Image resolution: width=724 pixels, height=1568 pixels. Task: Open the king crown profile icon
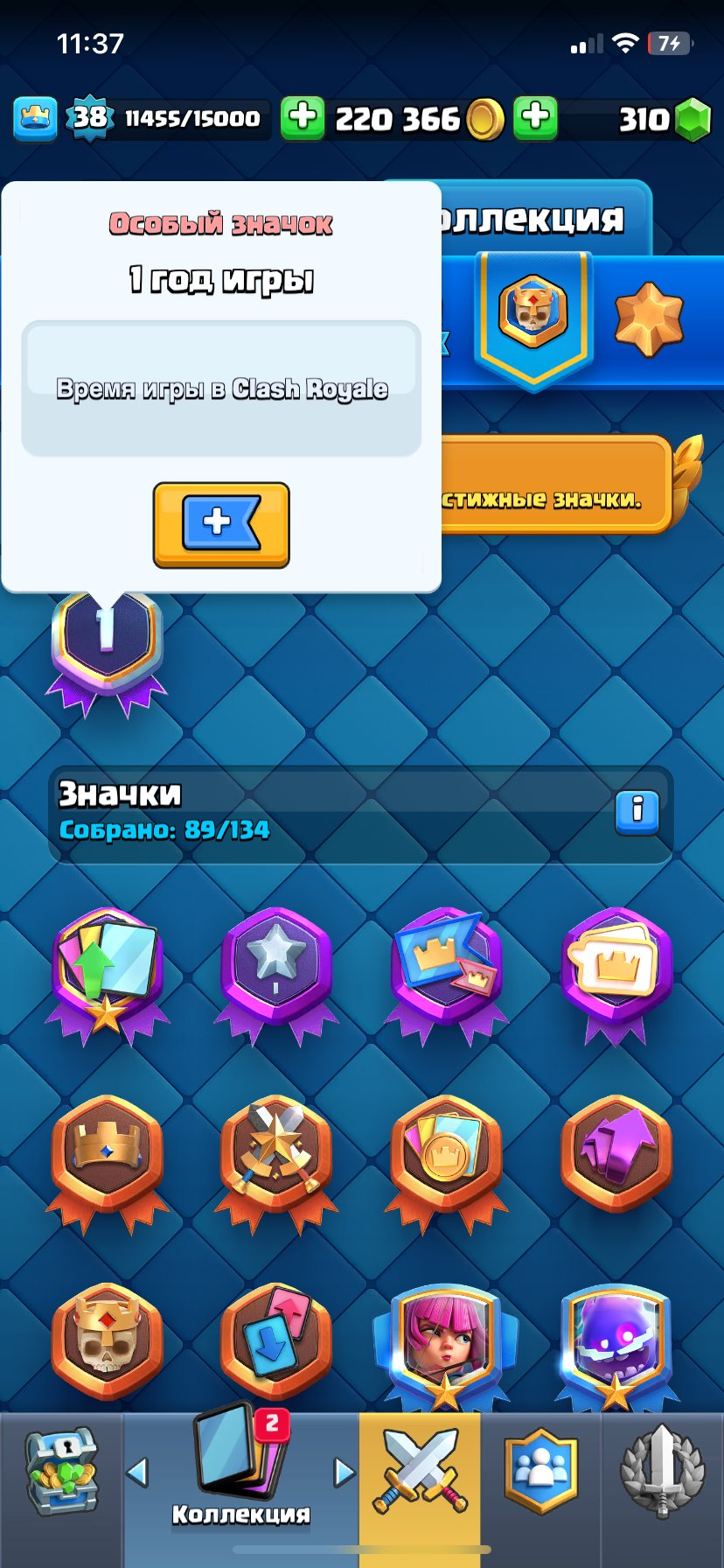pyautogui.click(x=35, y=117)
